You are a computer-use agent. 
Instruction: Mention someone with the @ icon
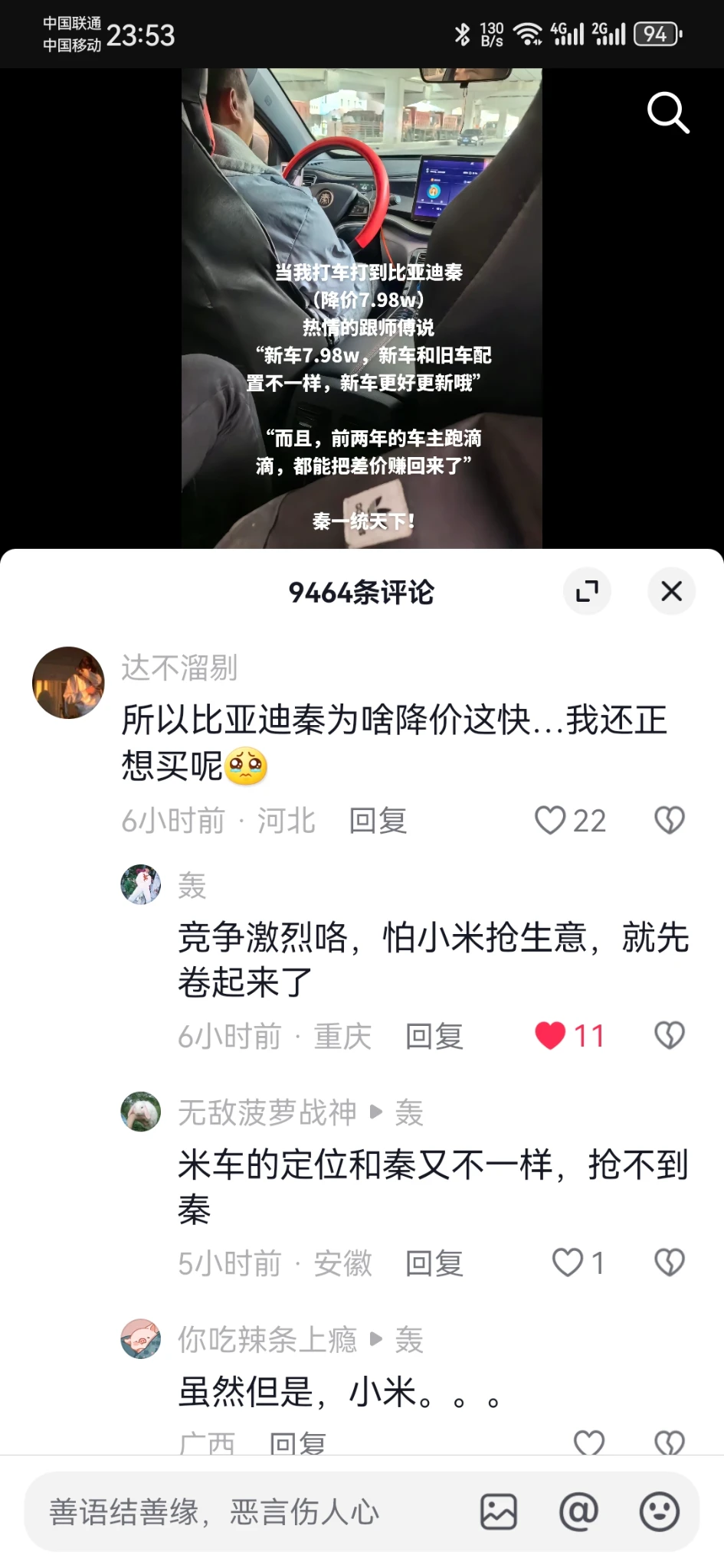click(x=578, y=1512)
